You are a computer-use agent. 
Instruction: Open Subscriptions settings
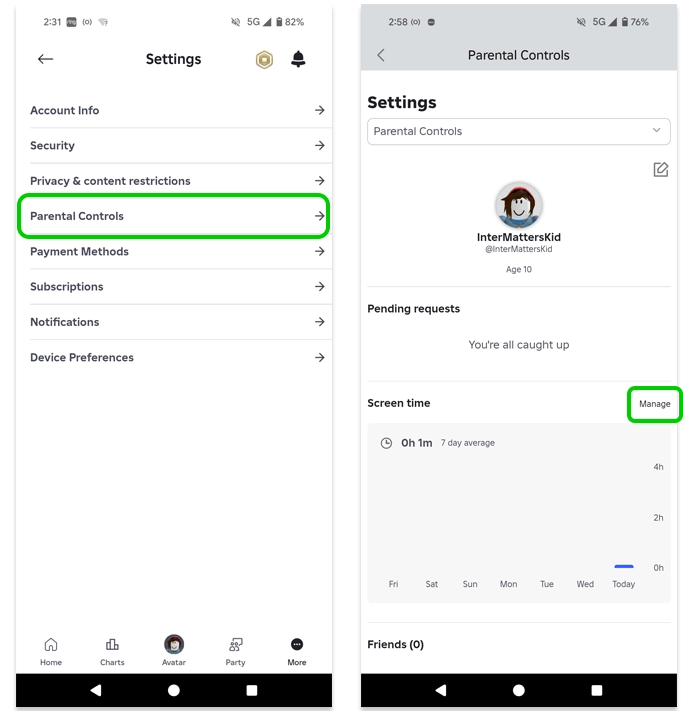pos(177,287)
